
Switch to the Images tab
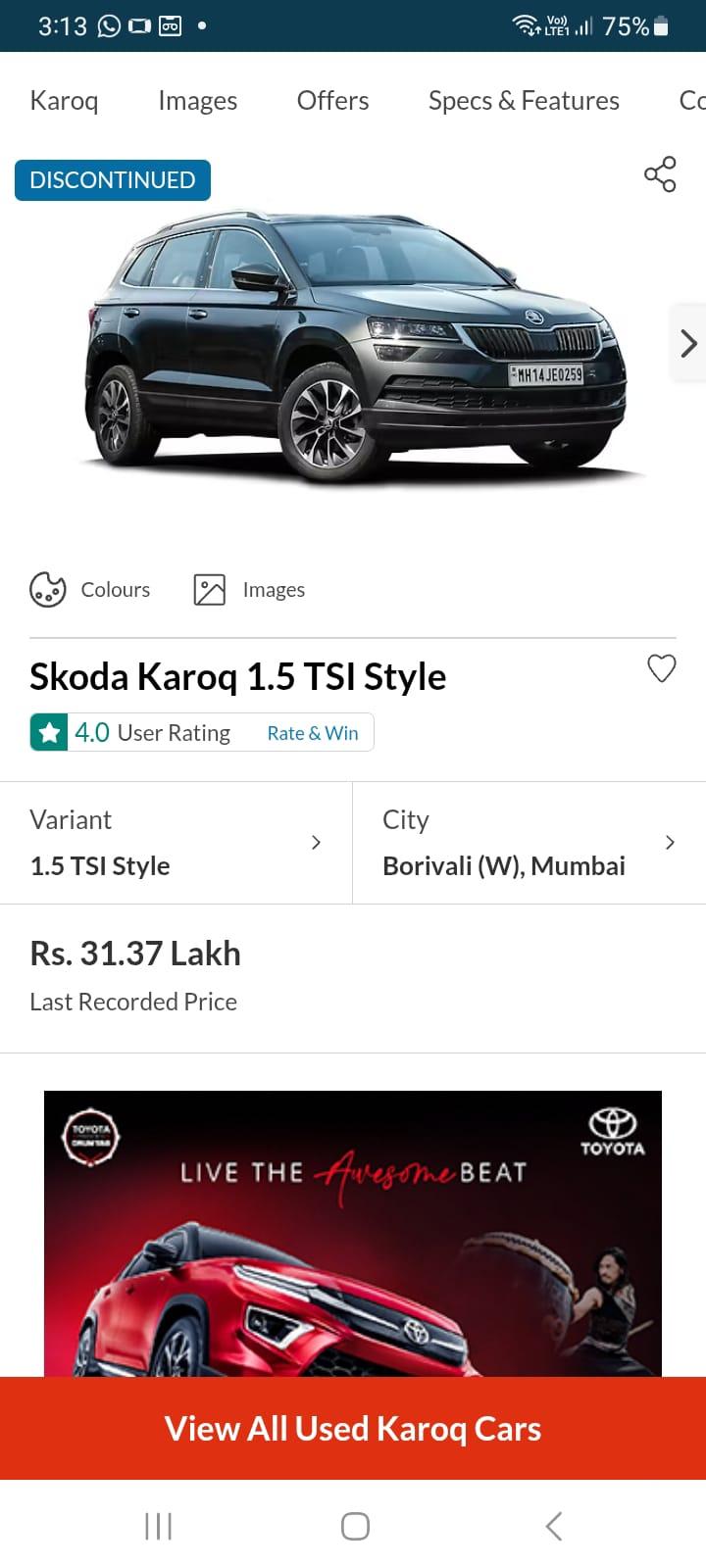[x=197, y=101]
